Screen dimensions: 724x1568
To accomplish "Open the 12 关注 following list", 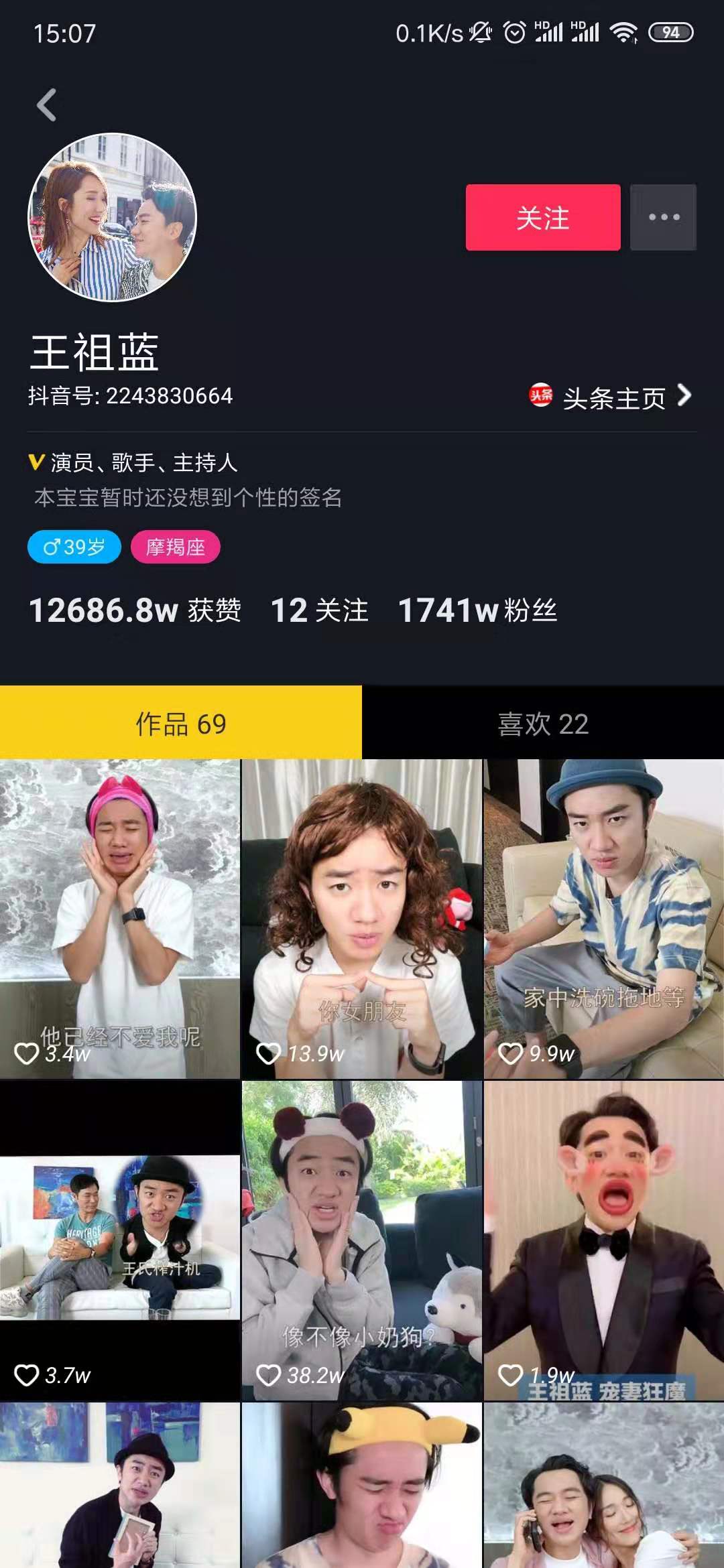I will (x=319, y=610).
